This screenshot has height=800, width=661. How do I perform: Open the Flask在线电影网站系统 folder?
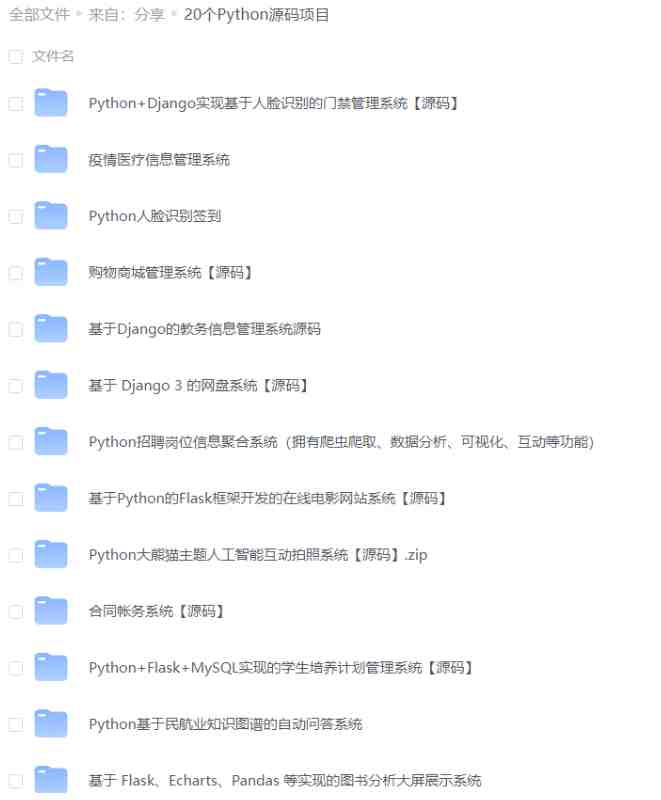(x=267, y=498)
